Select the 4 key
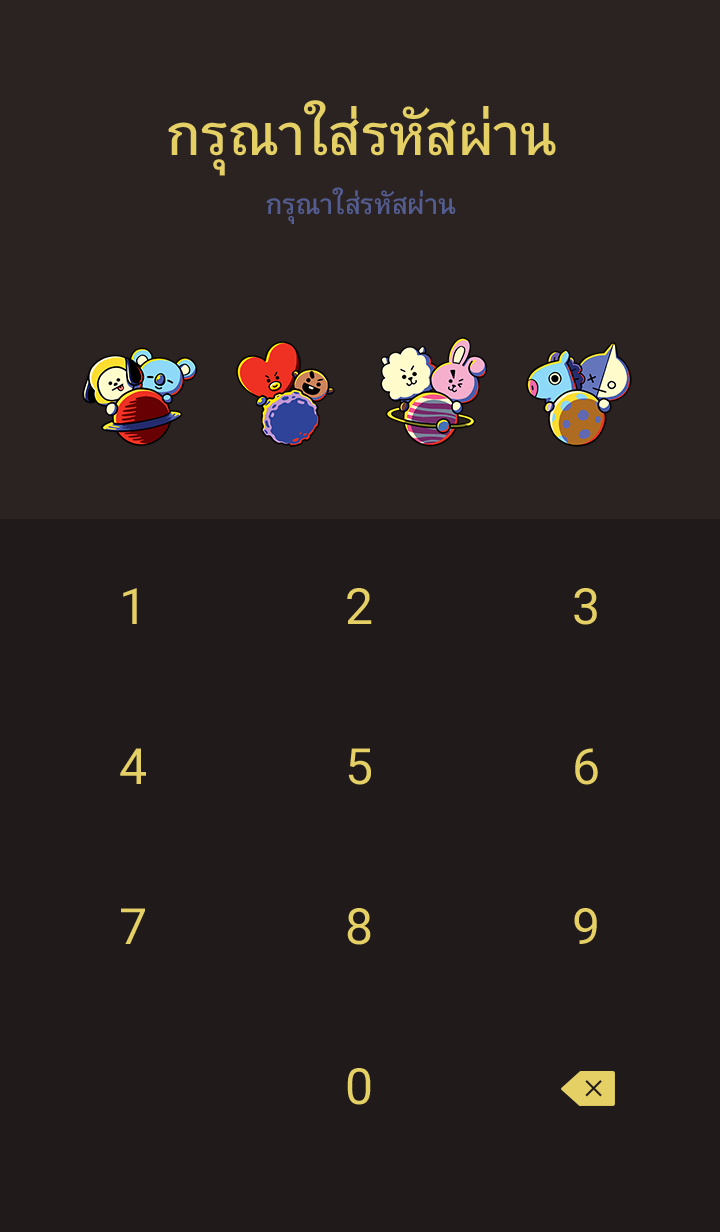The width and height of the screenshot is (720, 1232). pyautogui.click(x=132, y=767)
